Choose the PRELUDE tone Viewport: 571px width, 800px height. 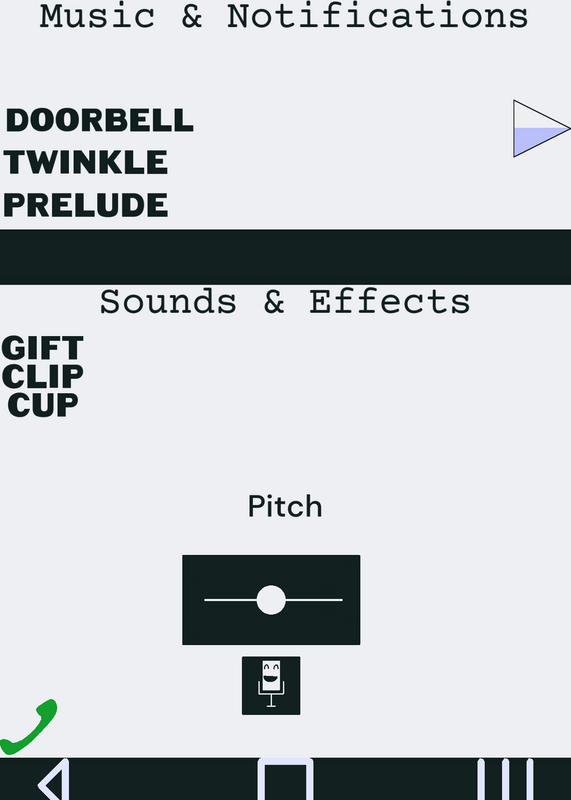(x=86, y=205)
